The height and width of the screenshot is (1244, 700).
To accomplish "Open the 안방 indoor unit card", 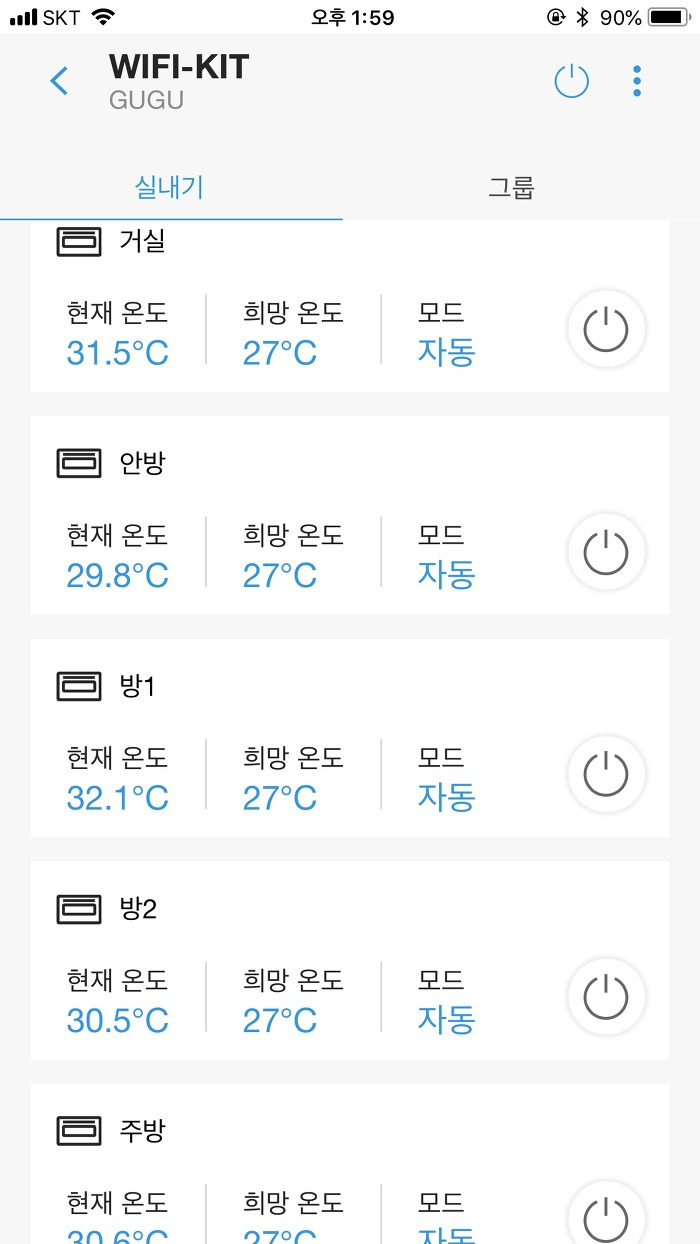I will click(350, 516).
